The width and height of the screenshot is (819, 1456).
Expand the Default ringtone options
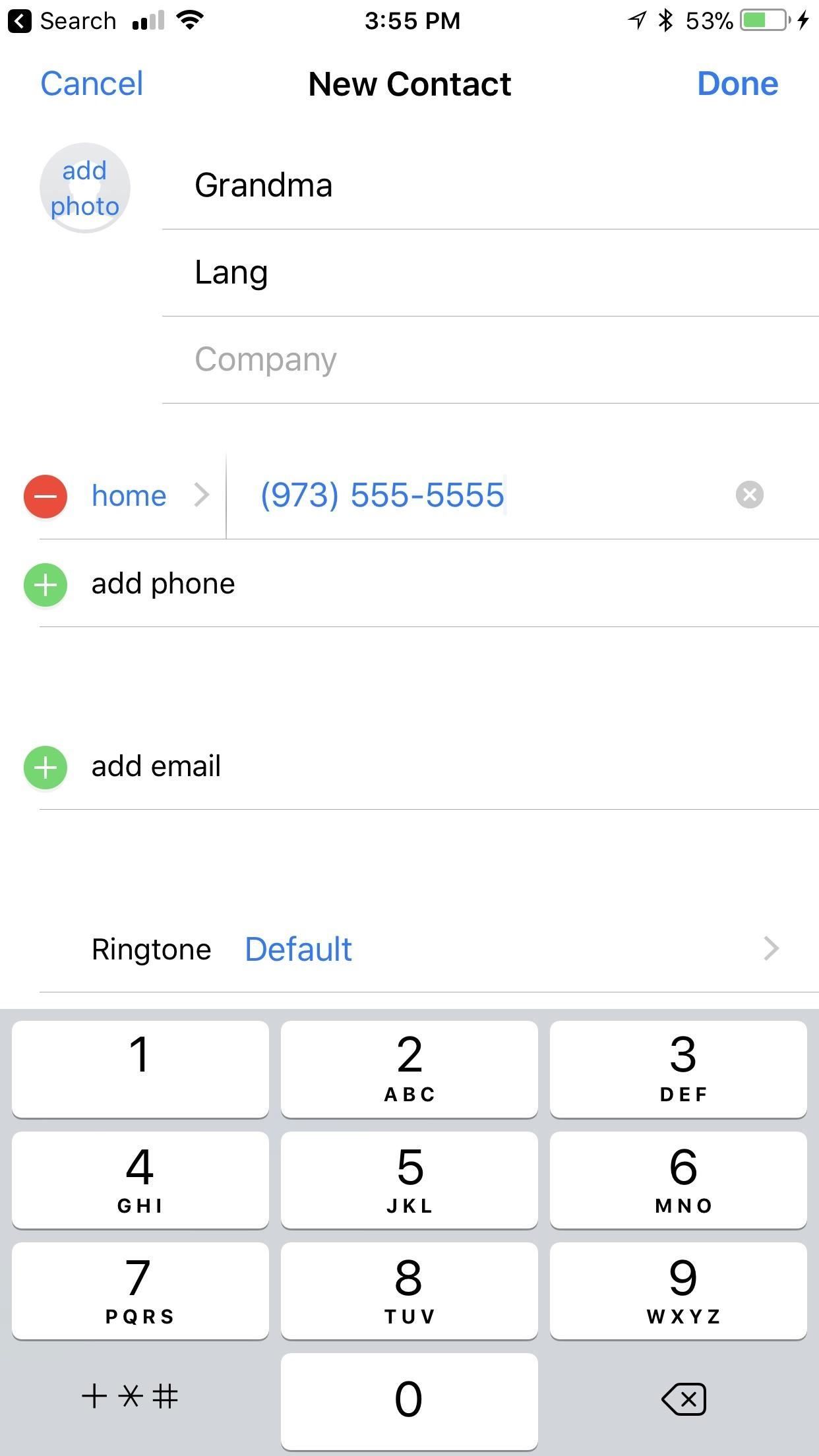point(297,949)
